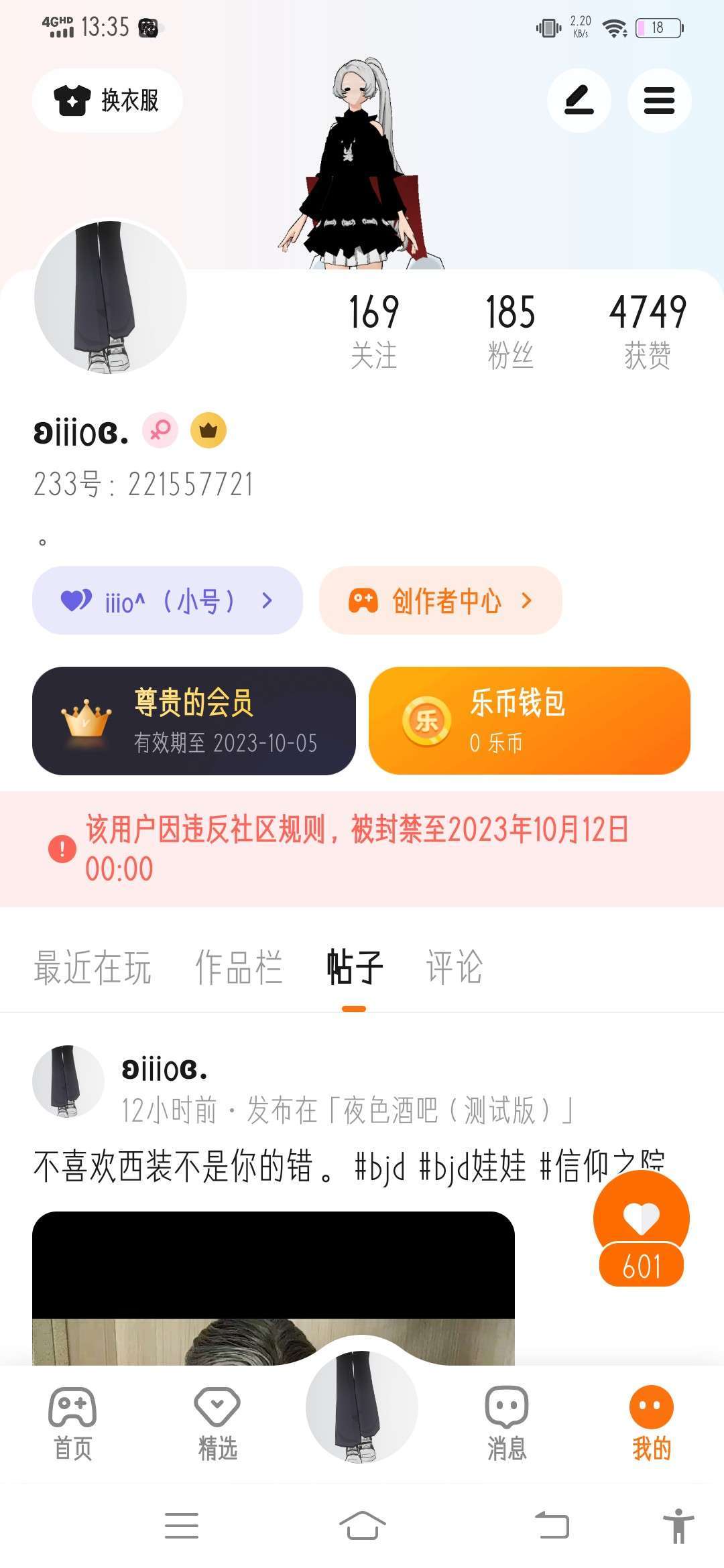The height and width of the screenshot is (1568, 724).
Task: Open the hamburger menu
Action: [x=659, y=101]
